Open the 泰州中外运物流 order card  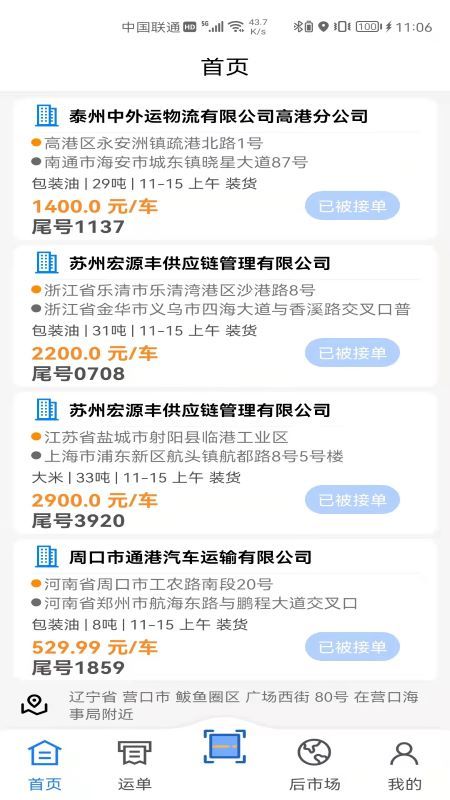(x=225, y=169)
